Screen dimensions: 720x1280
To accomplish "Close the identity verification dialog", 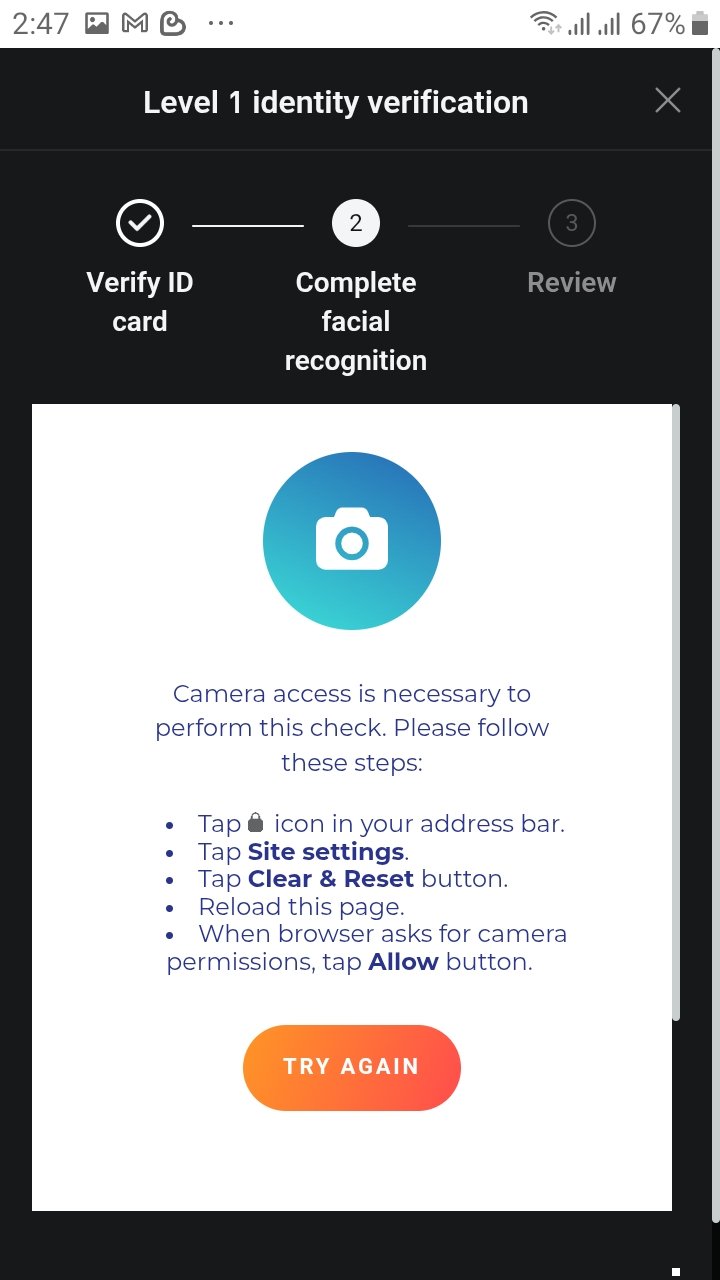I will tap(667, 100).
